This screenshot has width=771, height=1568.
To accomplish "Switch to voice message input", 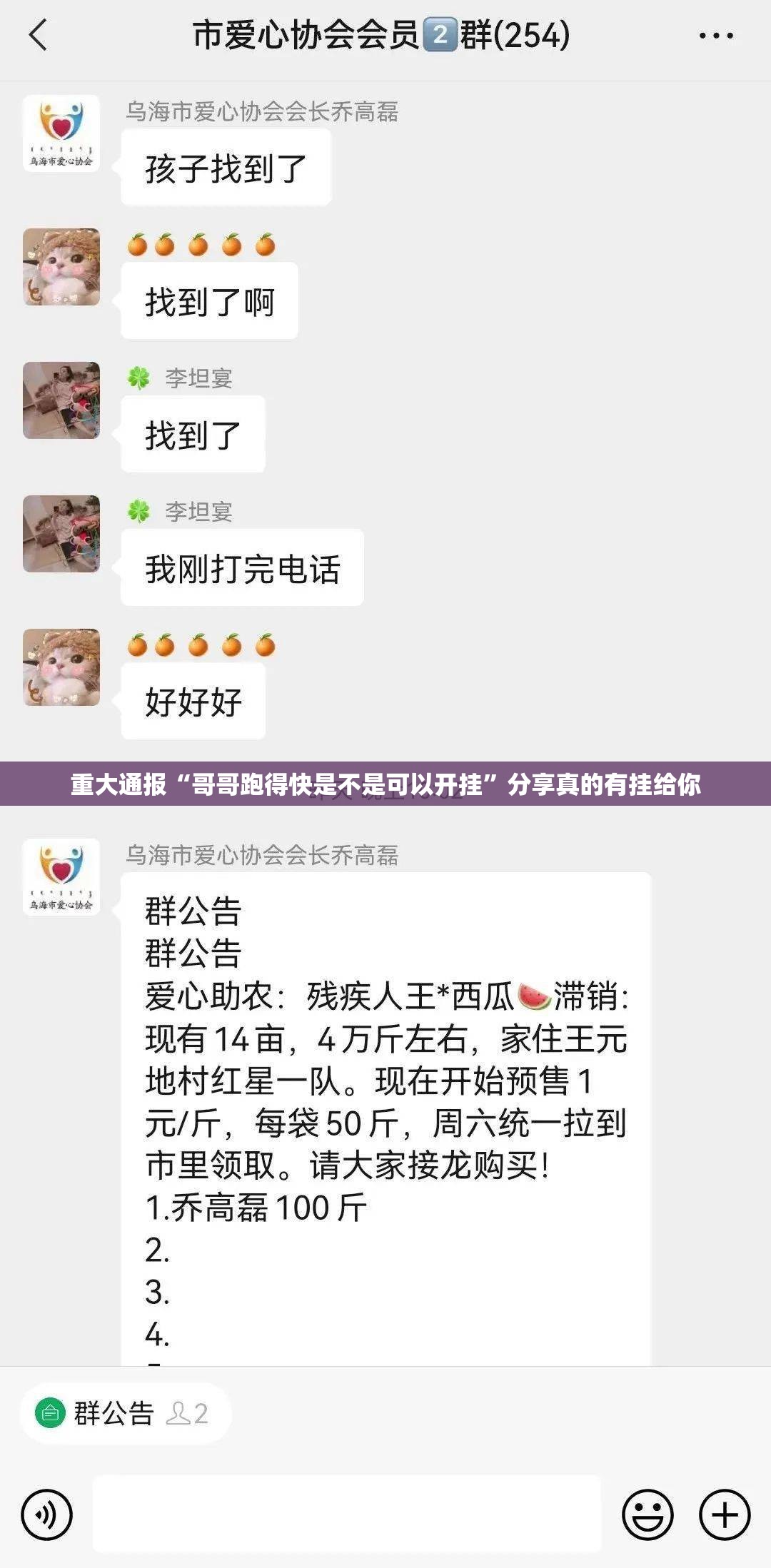I will [46, 1514].
